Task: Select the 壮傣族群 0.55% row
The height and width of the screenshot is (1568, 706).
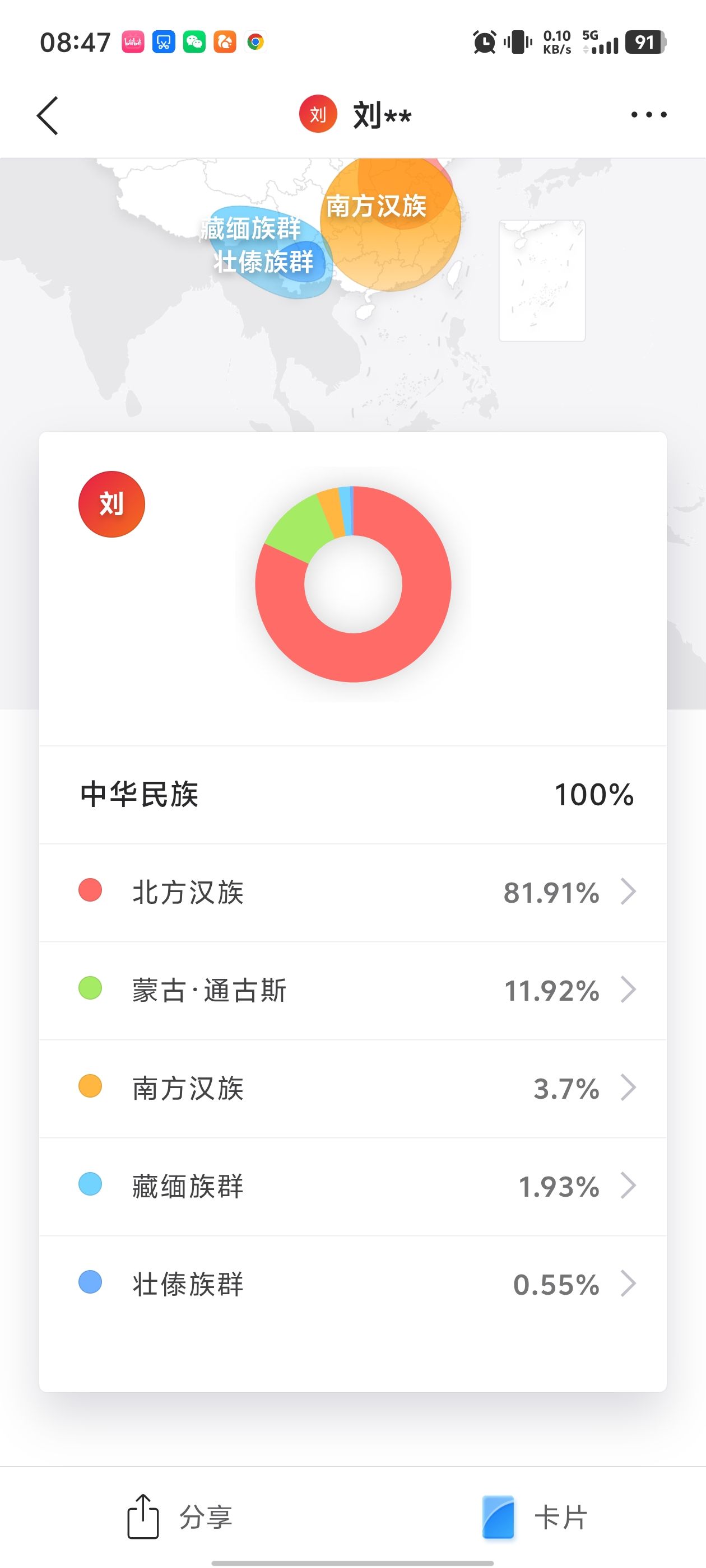Action: [352, 1284]
